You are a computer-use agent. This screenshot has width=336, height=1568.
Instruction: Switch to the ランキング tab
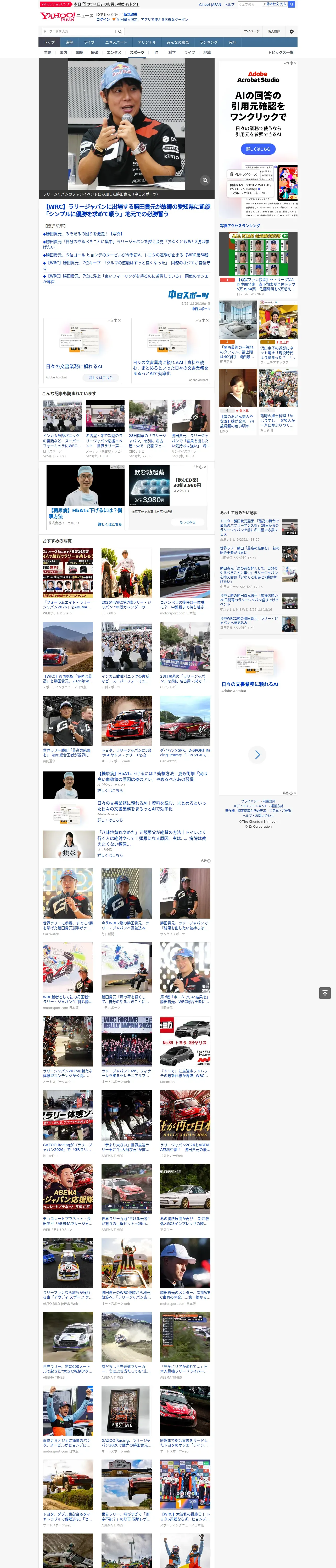coord(209,42)
